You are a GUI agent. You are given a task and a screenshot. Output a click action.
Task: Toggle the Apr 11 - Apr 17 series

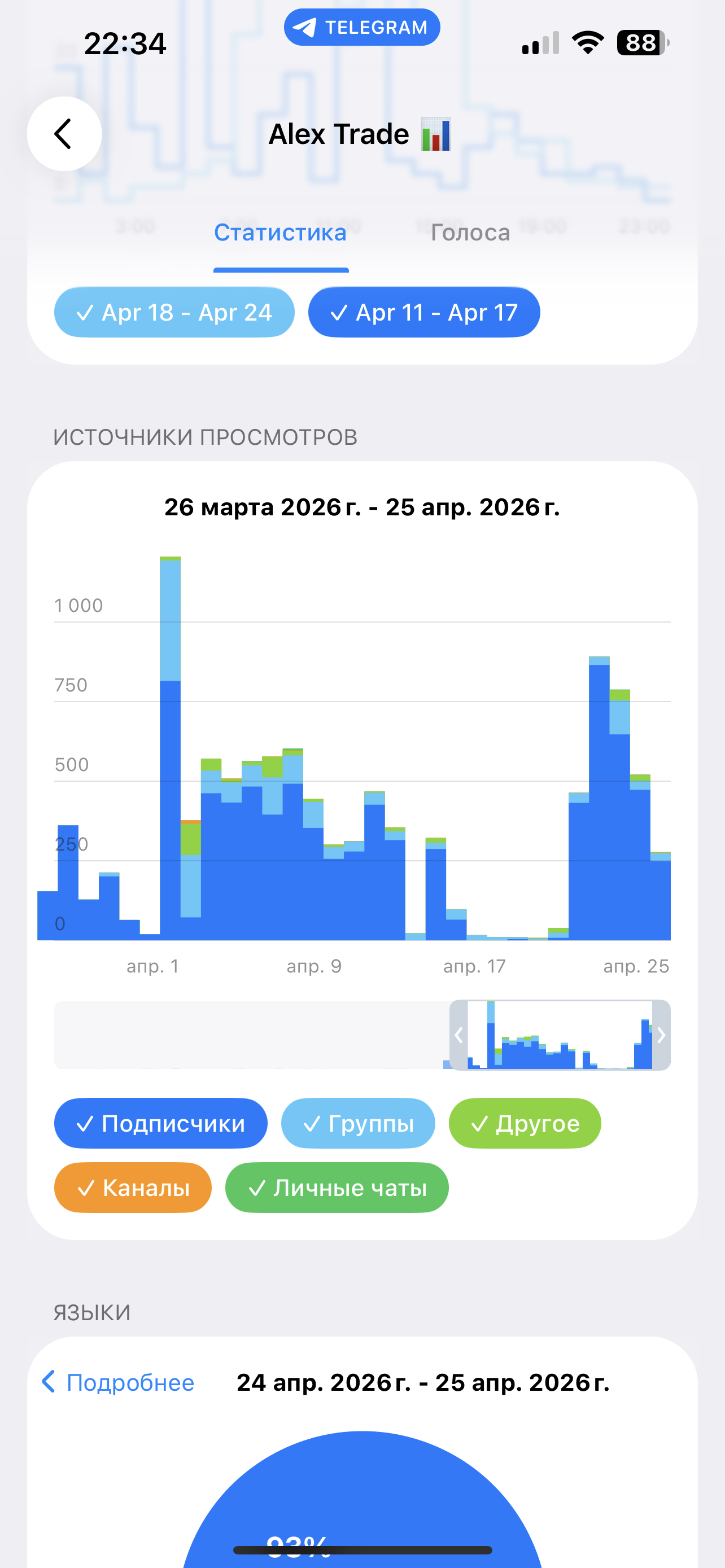pyautogui.click(x=423, y=312)
